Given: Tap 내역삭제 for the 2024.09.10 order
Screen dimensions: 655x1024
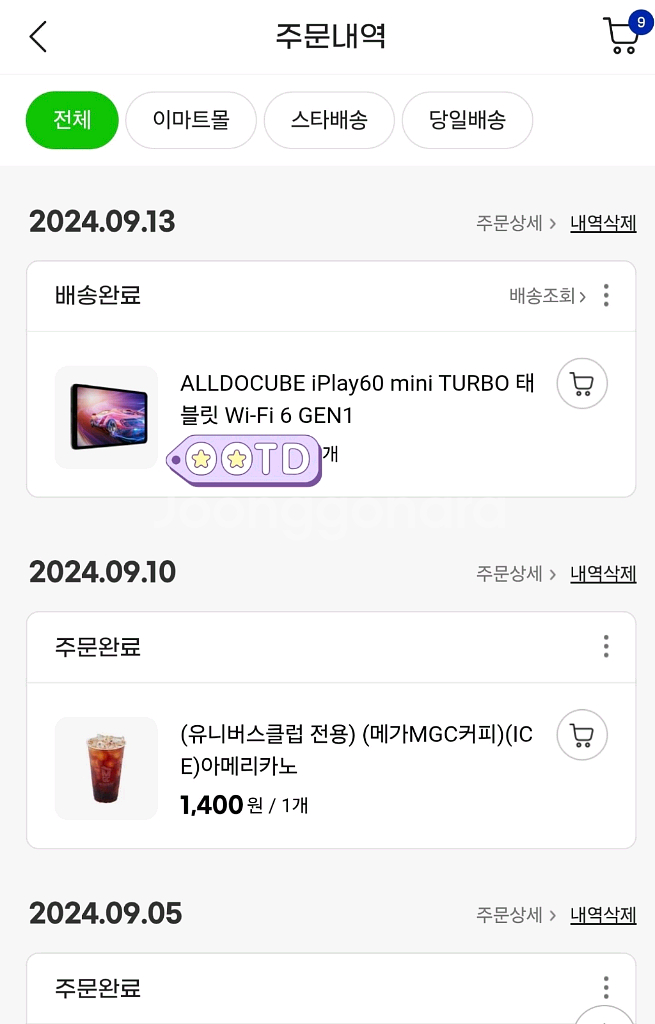Looking at the screenshot, I should tap(603, 574).
